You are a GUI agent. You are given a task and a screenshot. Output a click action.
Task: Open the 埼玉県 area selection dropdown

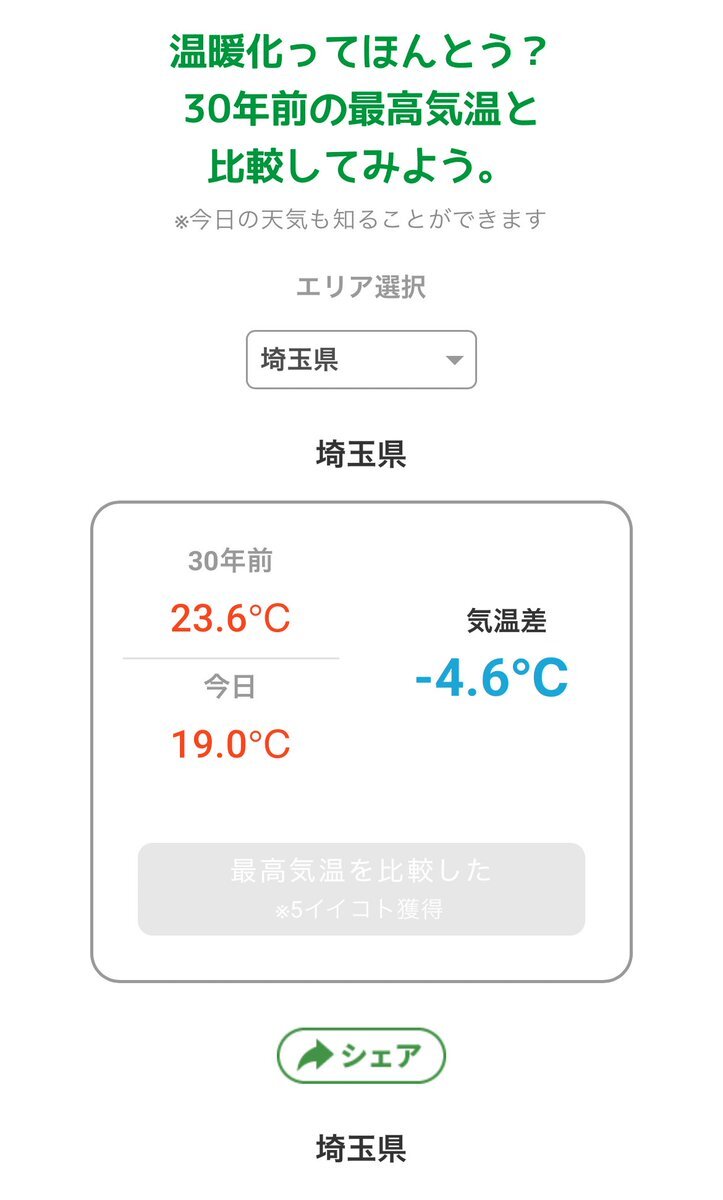[x=361, y=360]
